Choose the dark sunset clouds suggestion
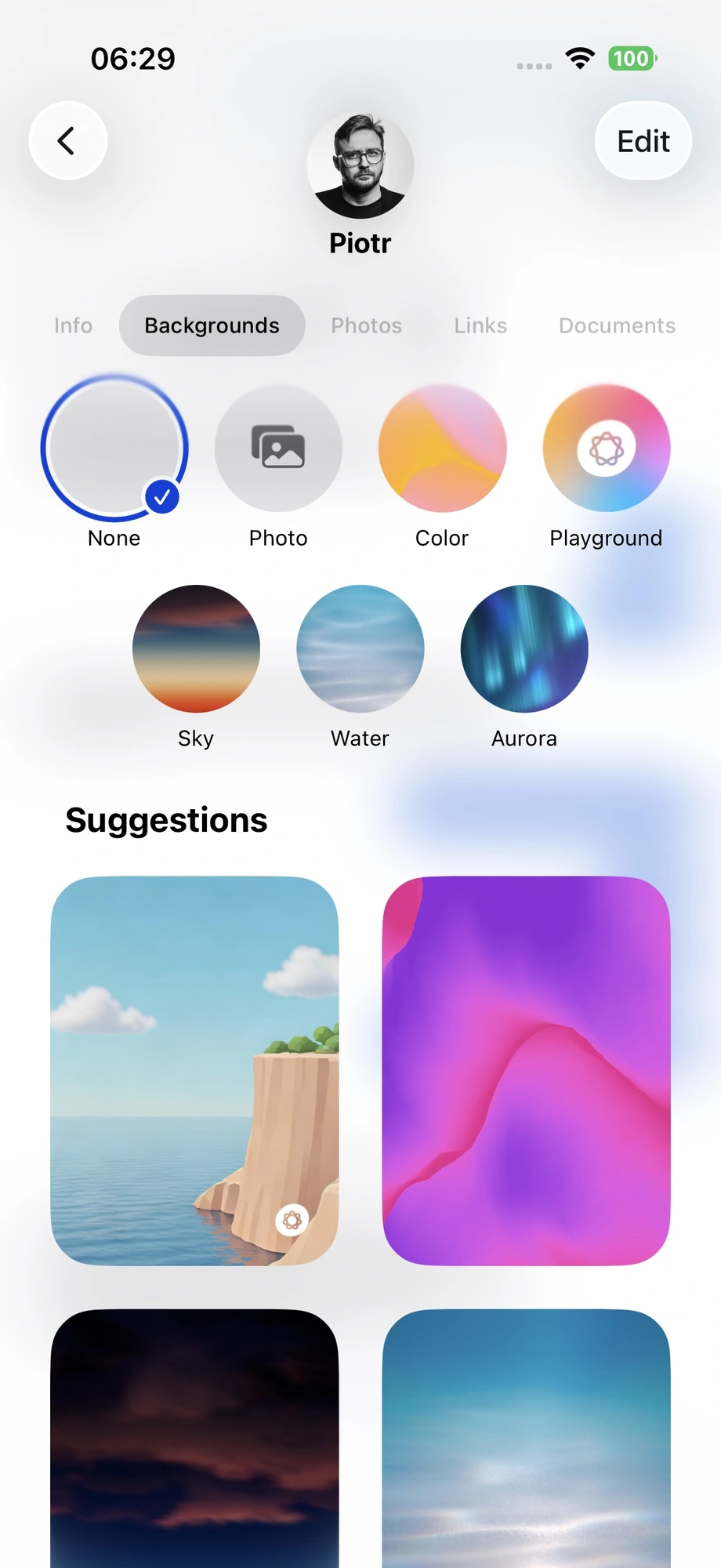The height and width of the screenshot is (1568, 721). [x=194, y=1439]
